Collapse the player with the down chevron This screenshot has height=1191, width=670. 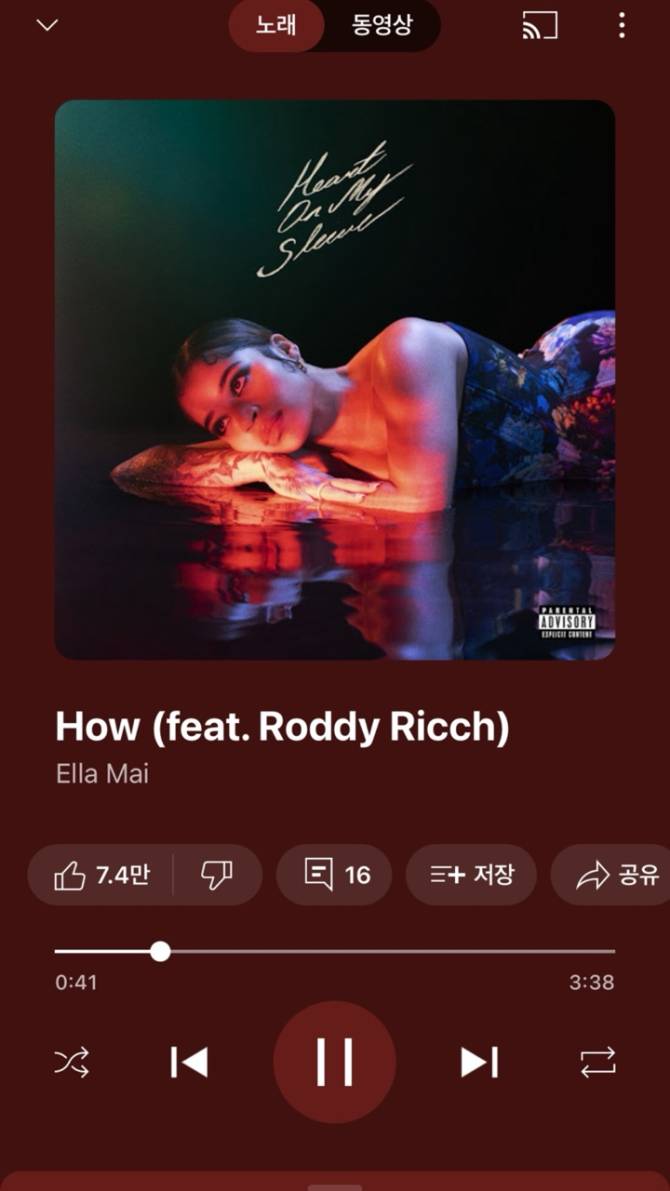[x=47, y=26]
